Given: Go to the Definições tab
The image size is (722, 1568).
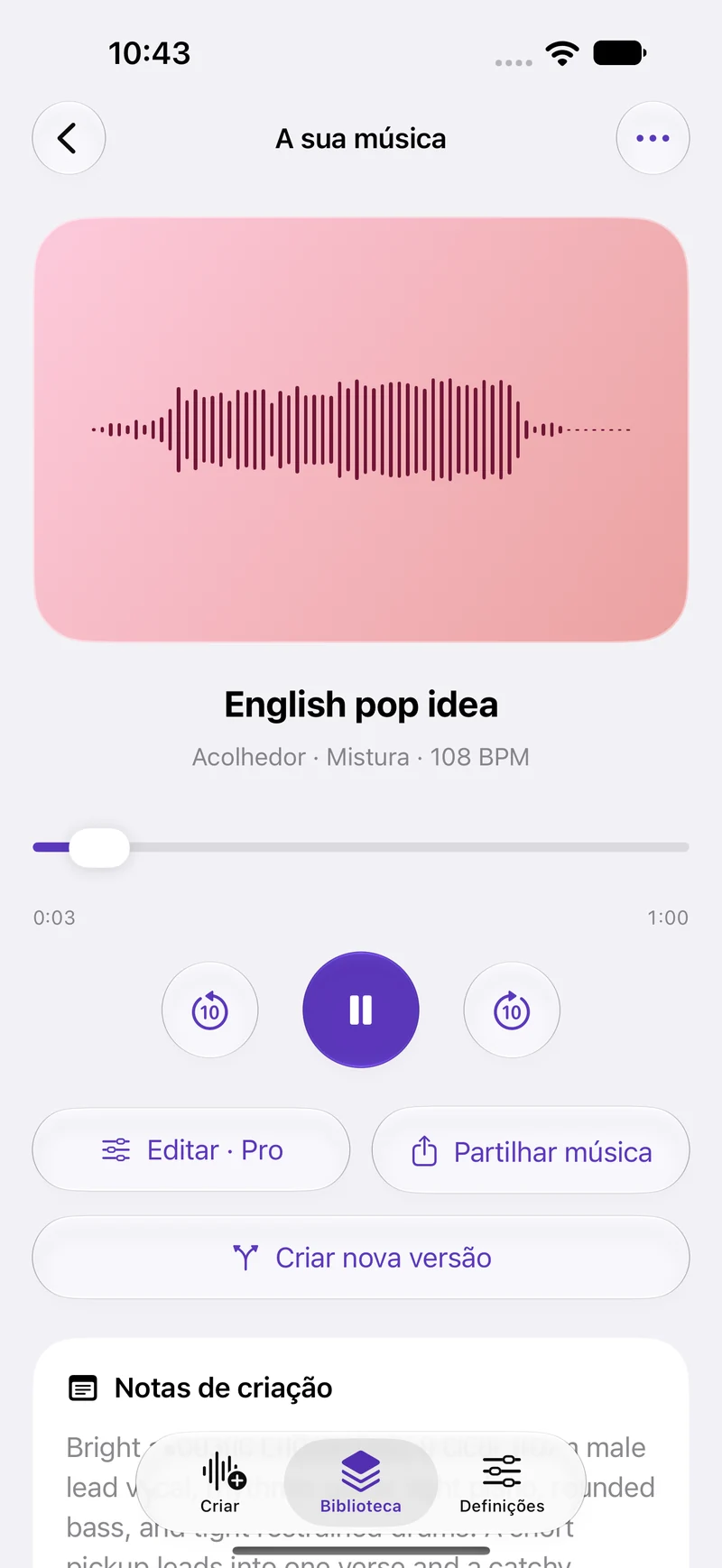Looking at the screenshot, I should 502,1482.
